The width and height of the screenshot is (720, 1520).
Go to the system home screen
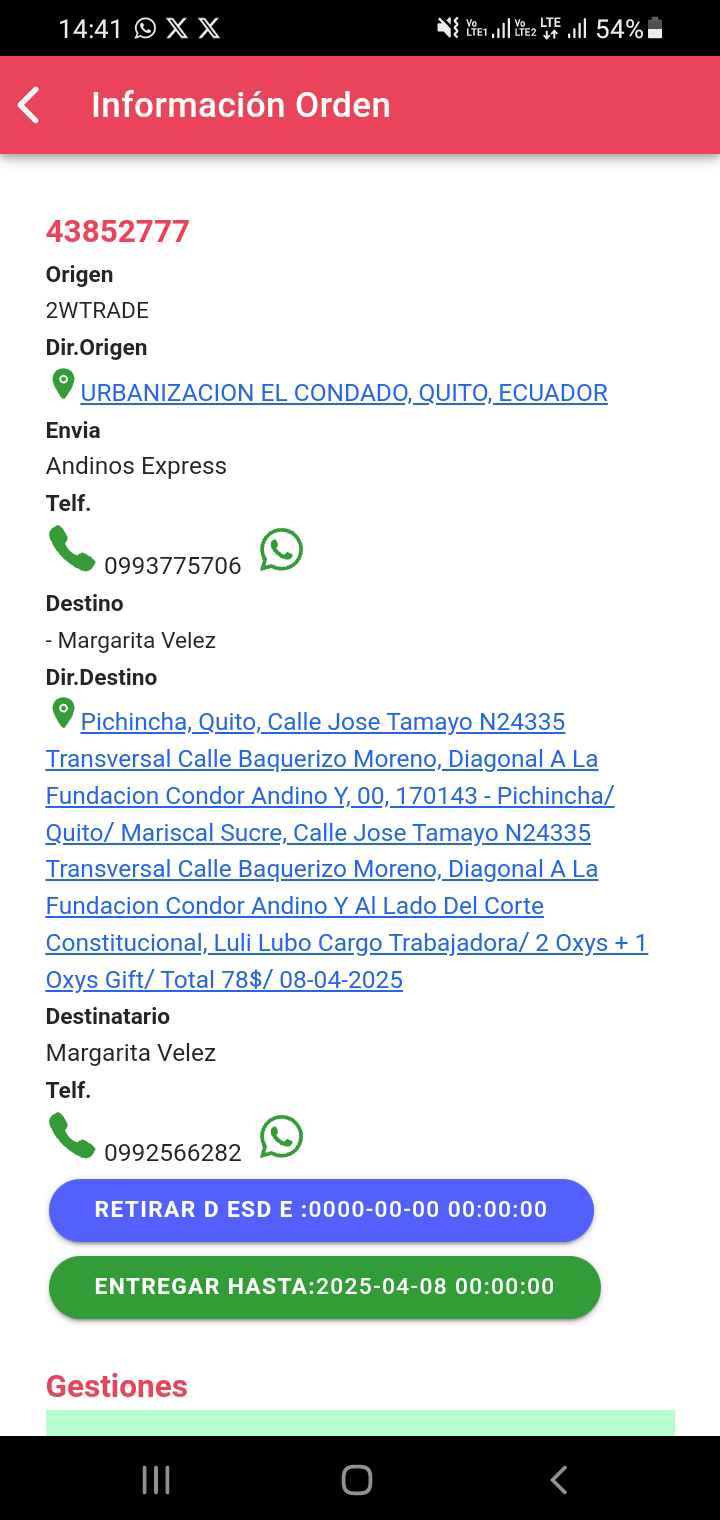tap(357, 1480)
